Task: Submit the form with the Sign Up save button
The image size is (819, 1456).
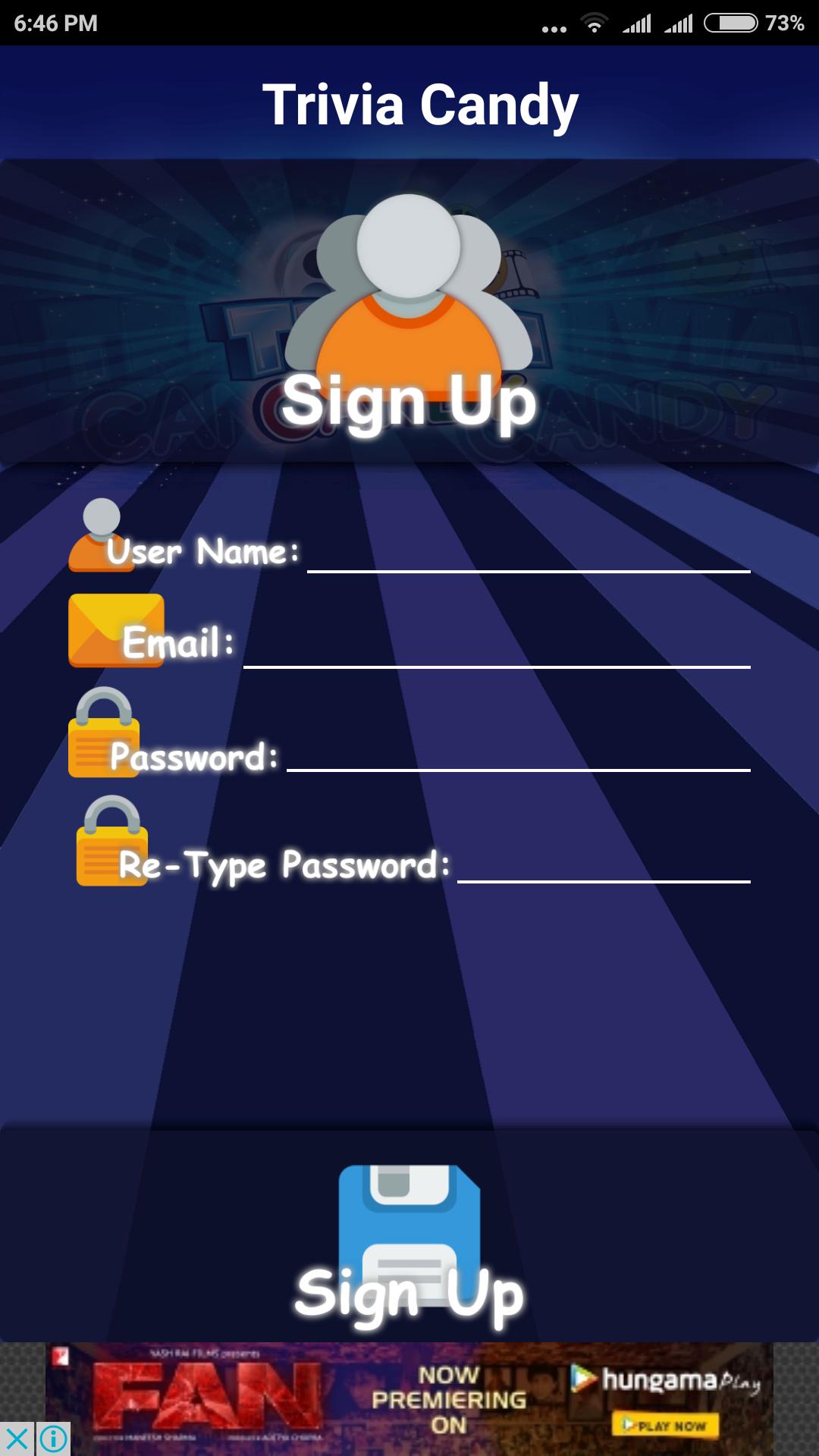Action: 409,1244
